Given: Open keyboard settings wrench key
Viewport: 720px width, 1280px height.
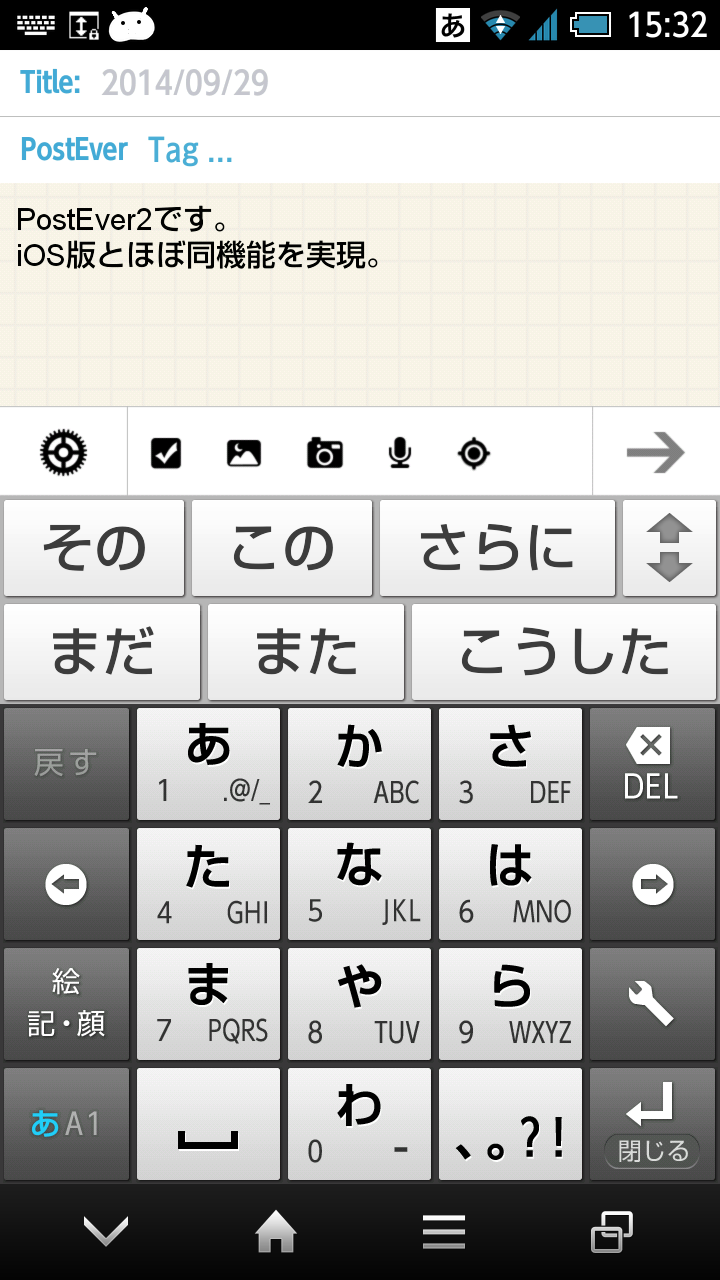Looking at the screenshot, I should pyautogui.click(x=652, y=1004).
